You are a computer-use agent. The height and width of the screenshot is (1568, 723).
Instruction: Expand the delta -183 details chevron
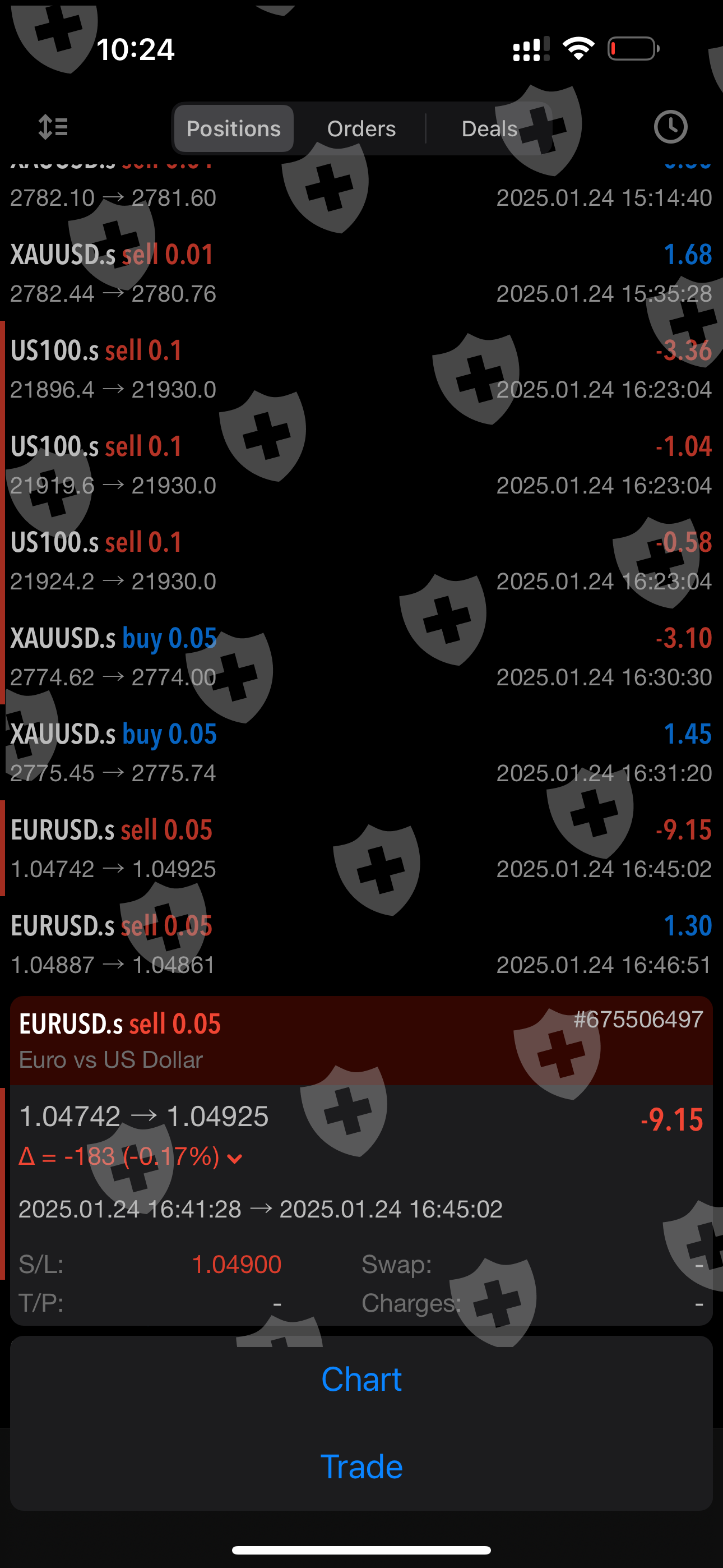pyautogui.click(x=234, y=1159)
